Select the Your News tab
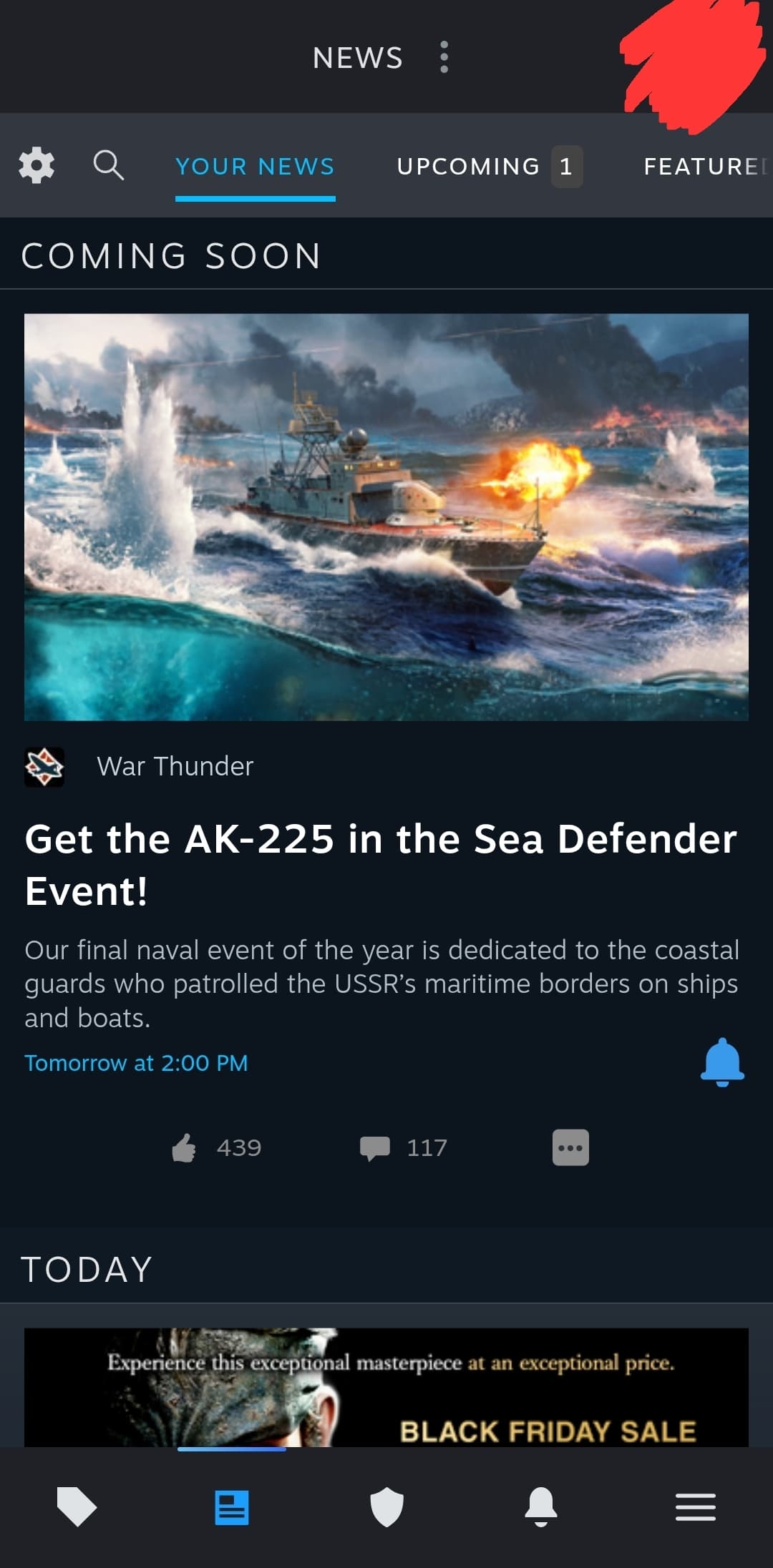 click(x=255, y=167)
